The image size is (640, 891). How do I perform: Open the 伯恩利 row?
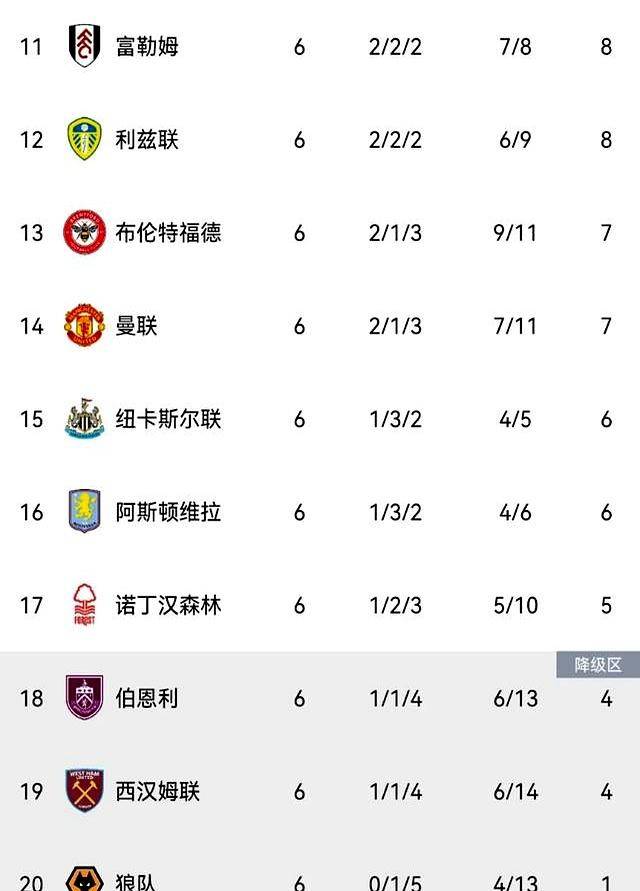[320, 698]
